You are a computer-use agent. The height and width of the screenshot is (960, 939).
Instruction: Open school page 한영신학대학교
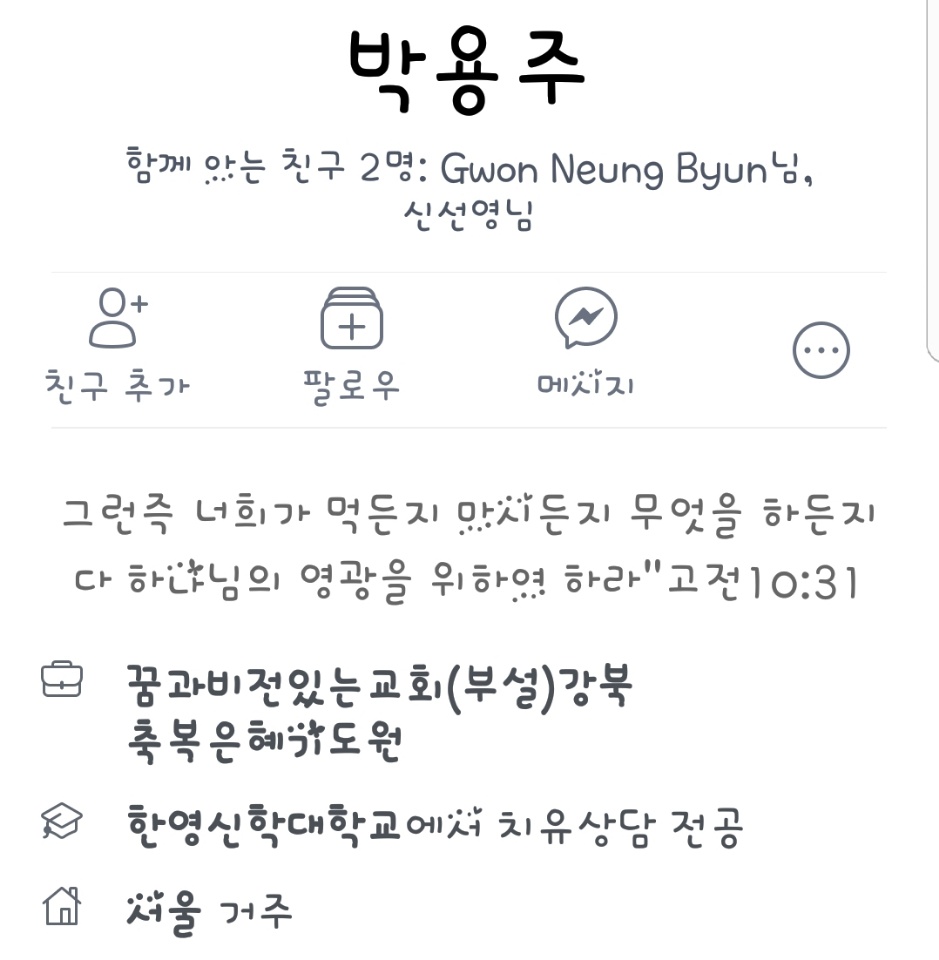click(x=264, y=826)
